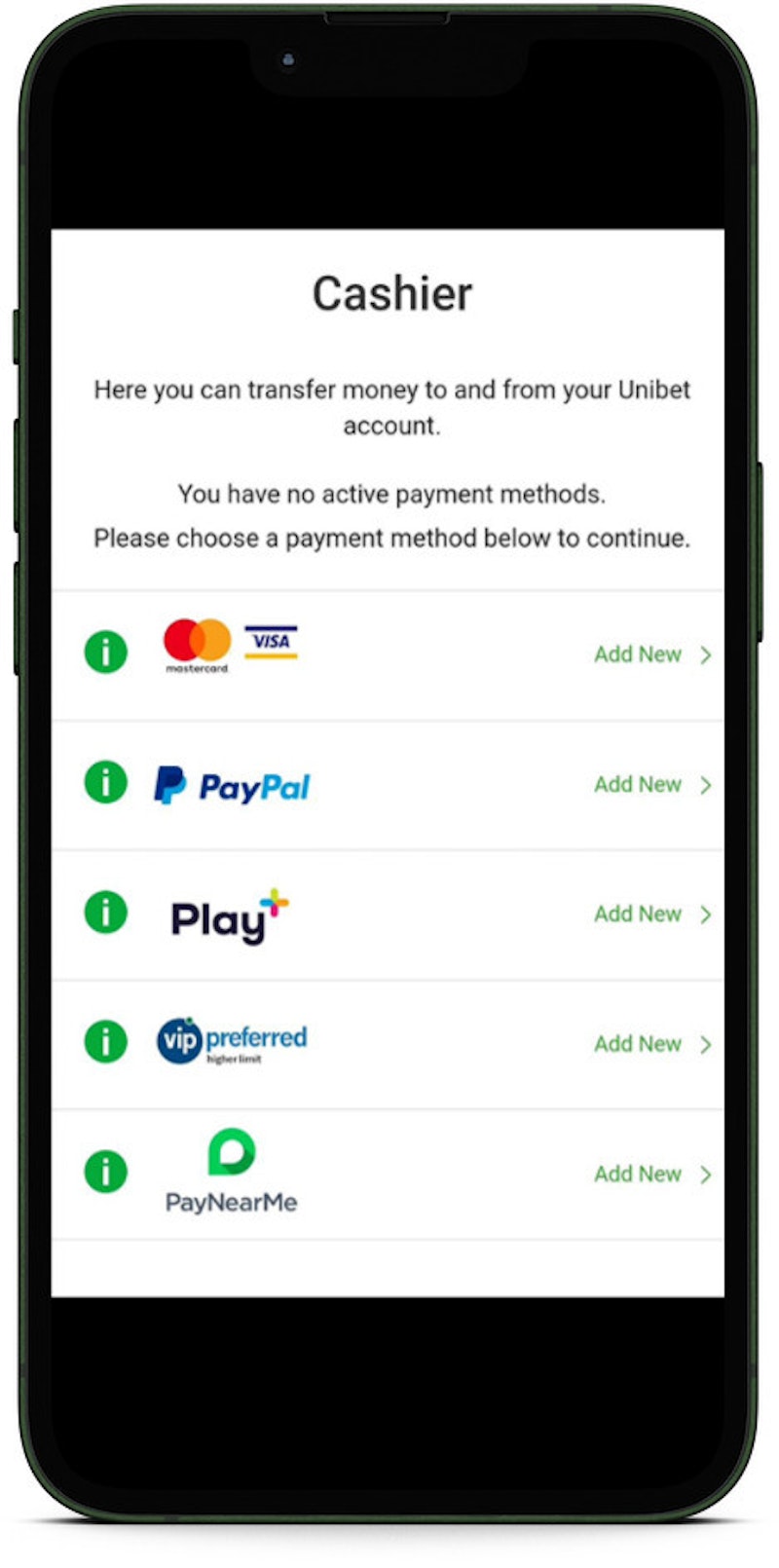View PayPal info icon details
The width and height of the screenshot is (779, 1568).
[x=106, y=781]
